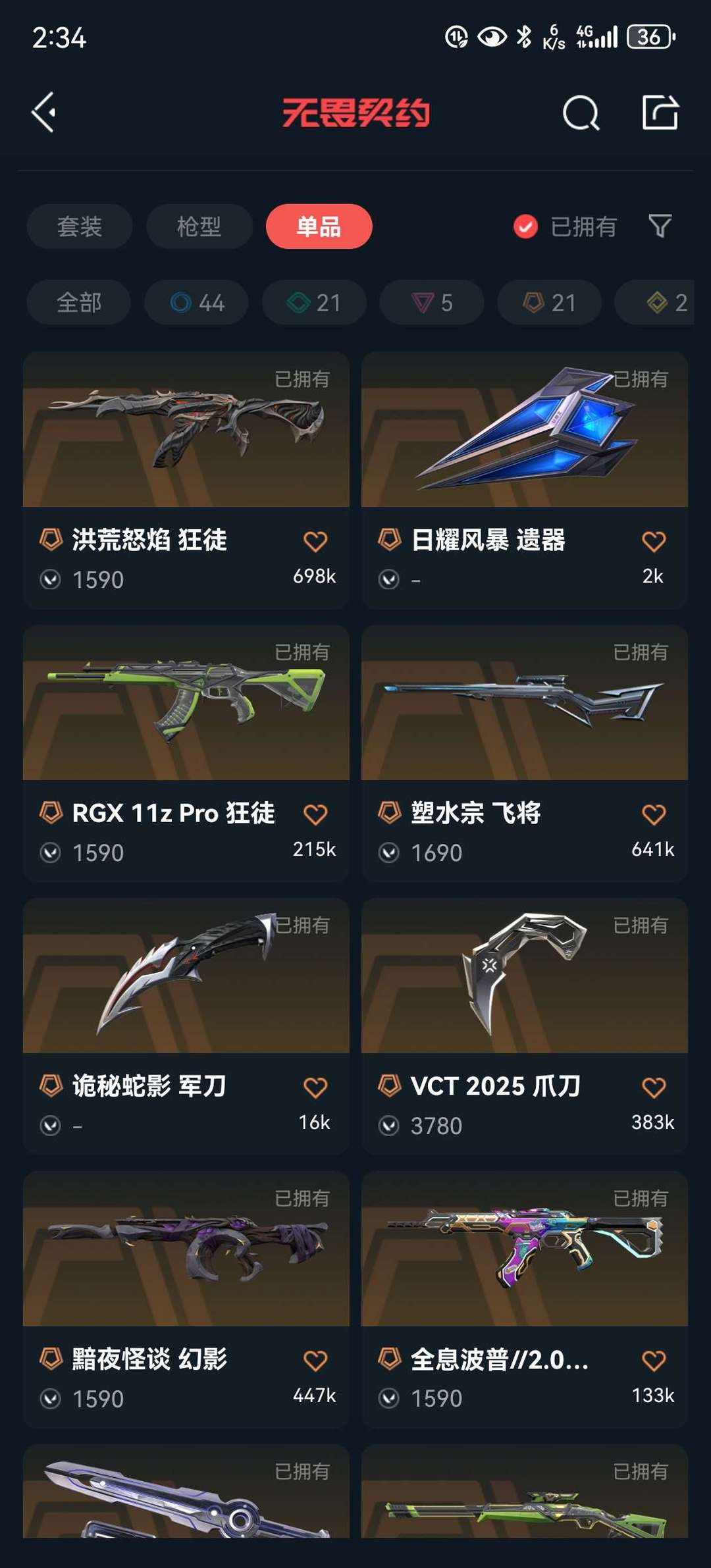Like the RGX 11z Pro 狂徒 skin

(x=315, y=814)
